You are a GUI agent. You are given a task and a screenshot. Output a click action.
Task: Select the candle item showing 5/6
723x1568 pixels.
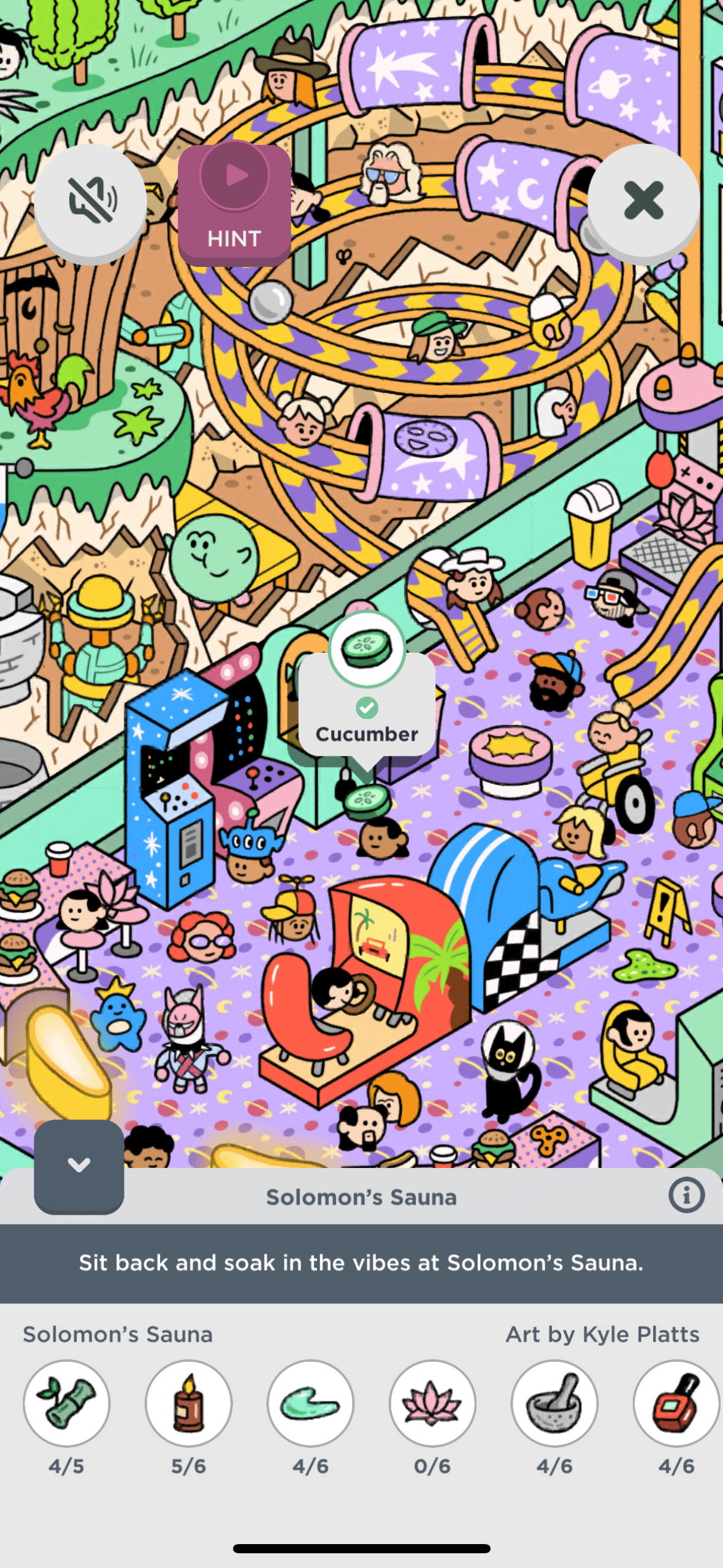point(188,1403)
